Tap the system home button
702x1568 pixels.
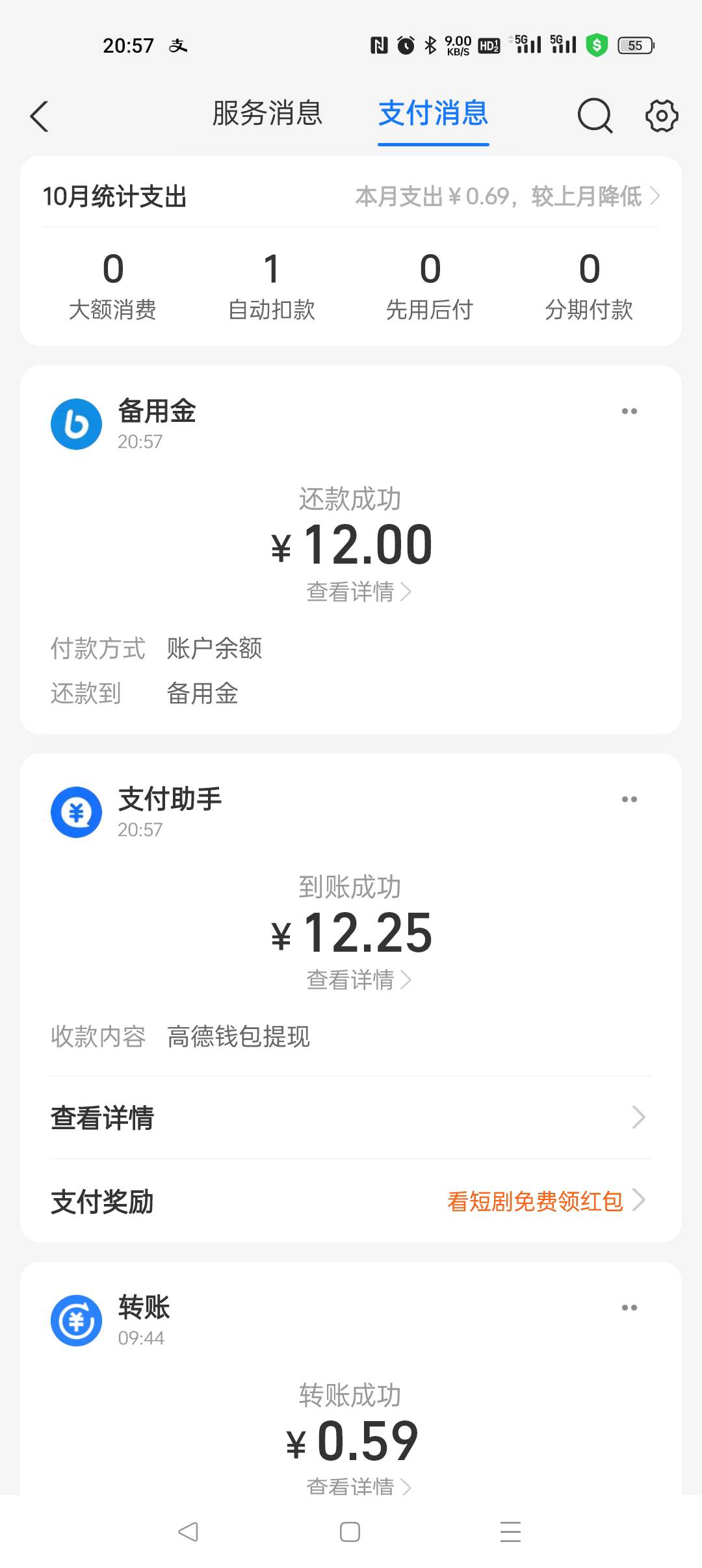coord(350,1532)
